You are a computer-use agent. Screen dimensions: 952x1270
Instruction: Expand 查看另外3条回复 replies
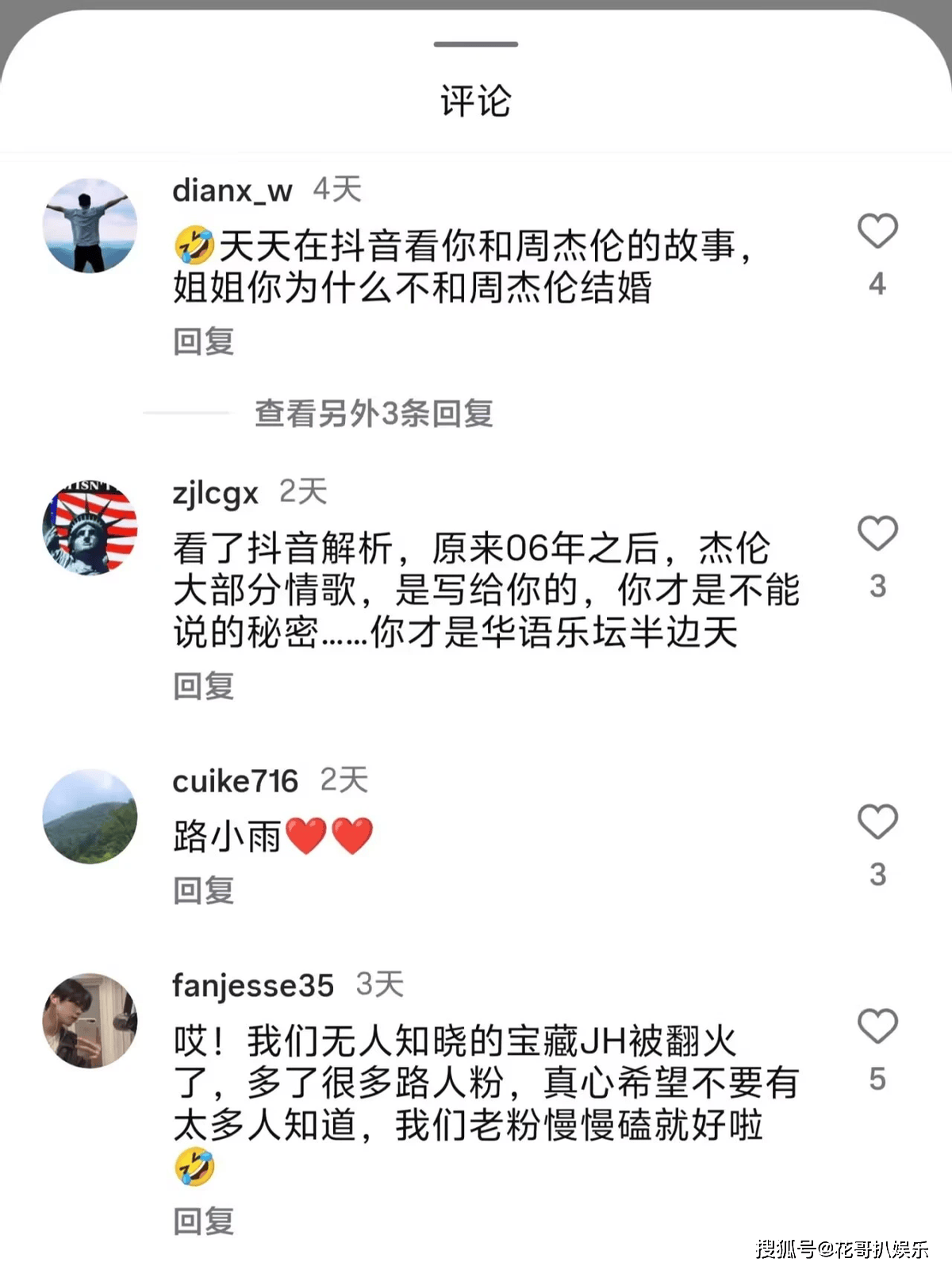click(x=374, y=414)
